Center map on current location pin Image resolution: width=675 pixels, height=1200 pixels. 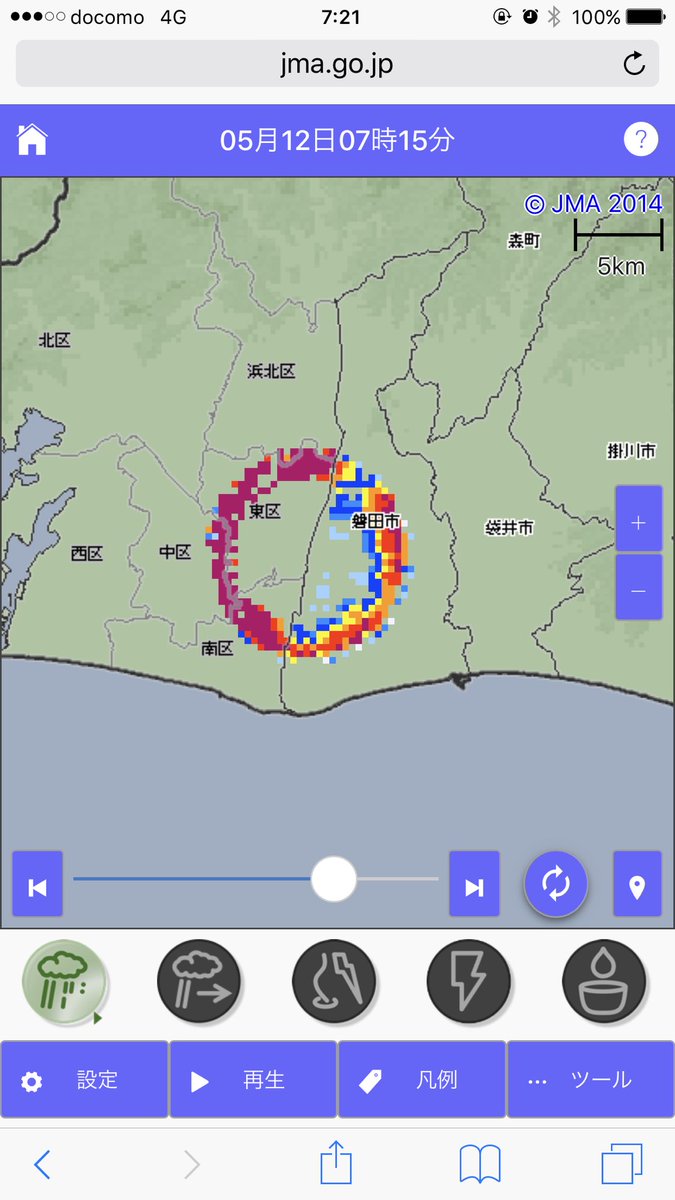point(637,884)
